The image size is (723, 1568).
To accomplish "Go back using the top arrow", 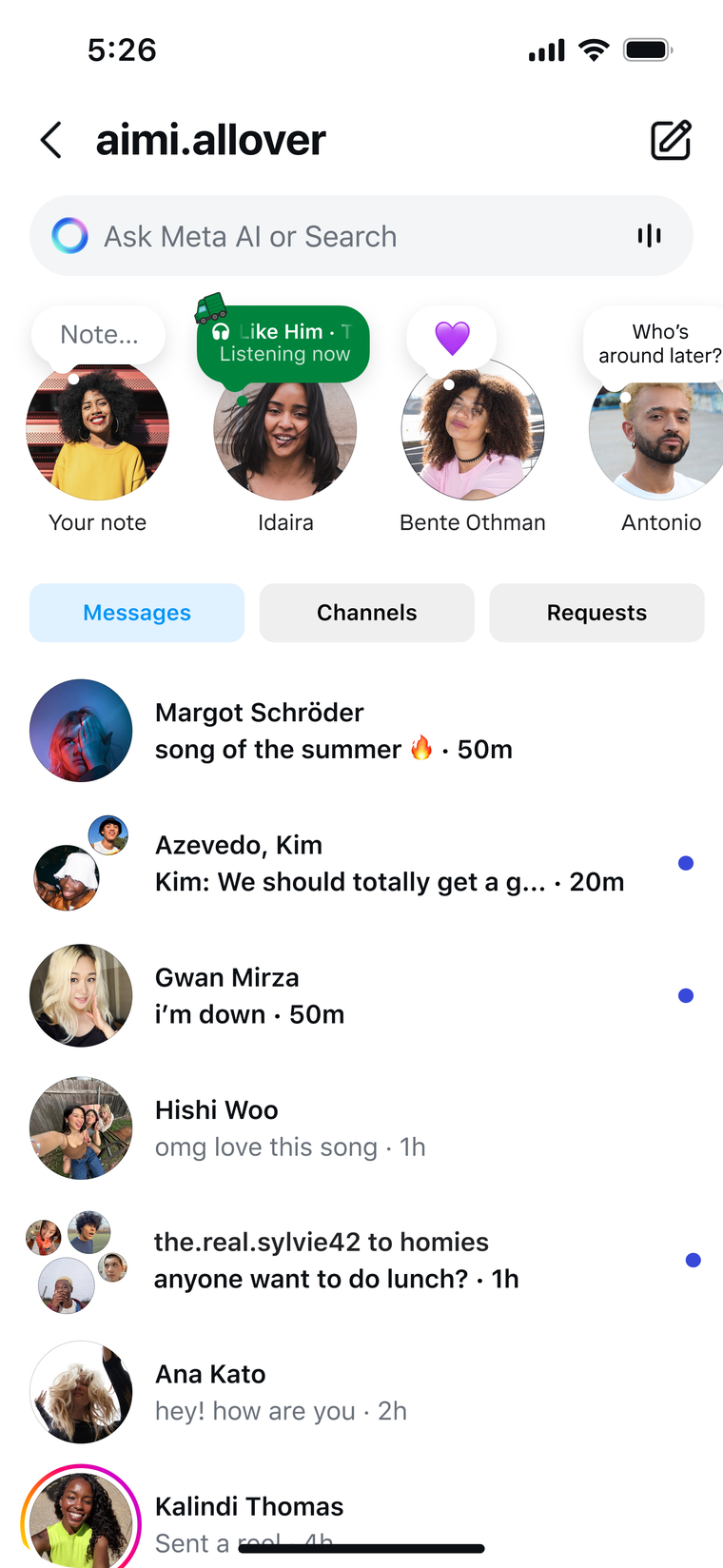I will click(52, 140).
